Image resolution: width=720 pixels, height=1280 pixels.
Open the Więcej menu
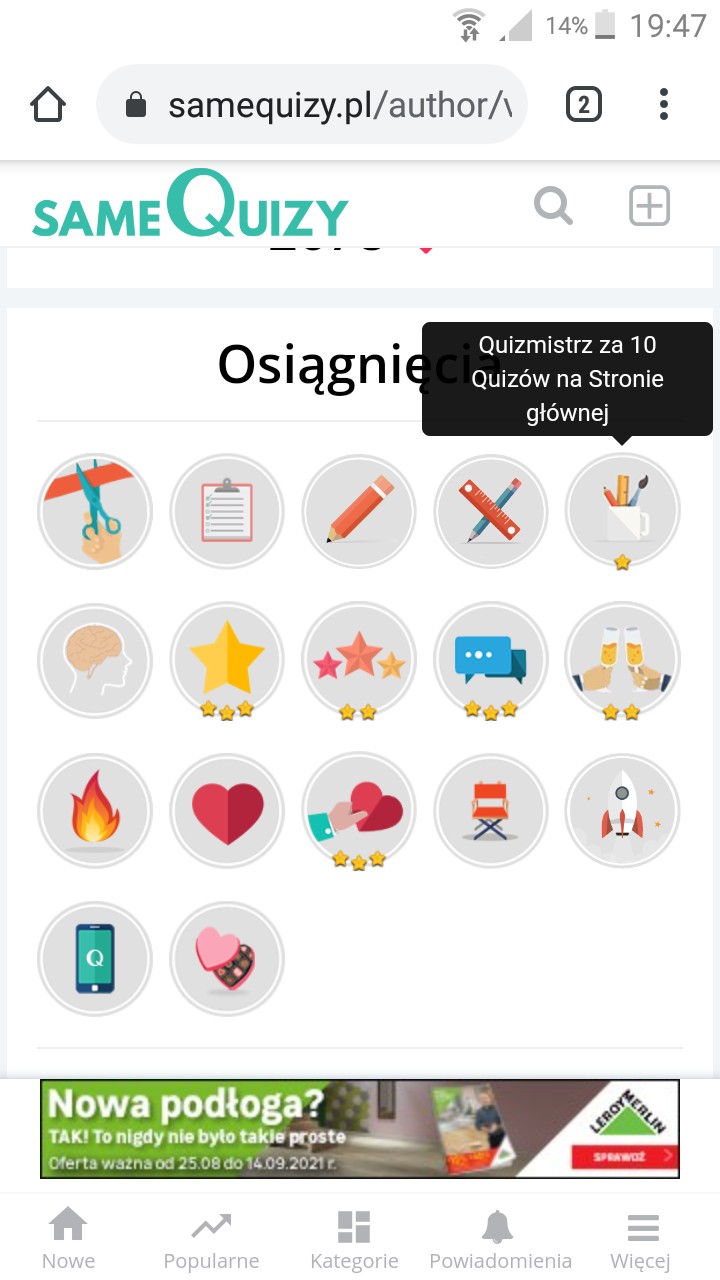(641, 1240)
